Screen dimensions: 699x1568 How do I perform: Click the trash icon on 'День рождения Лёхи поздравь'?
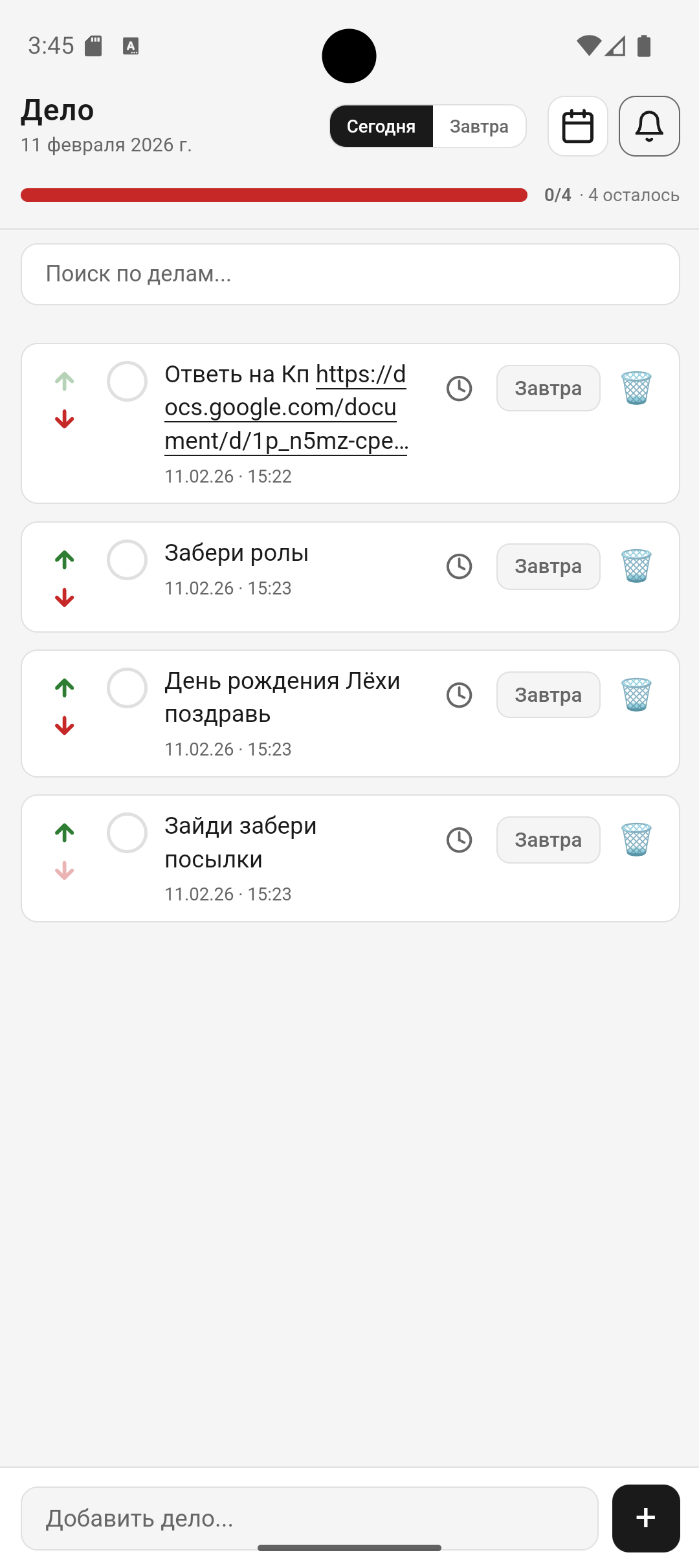point(636,694)
